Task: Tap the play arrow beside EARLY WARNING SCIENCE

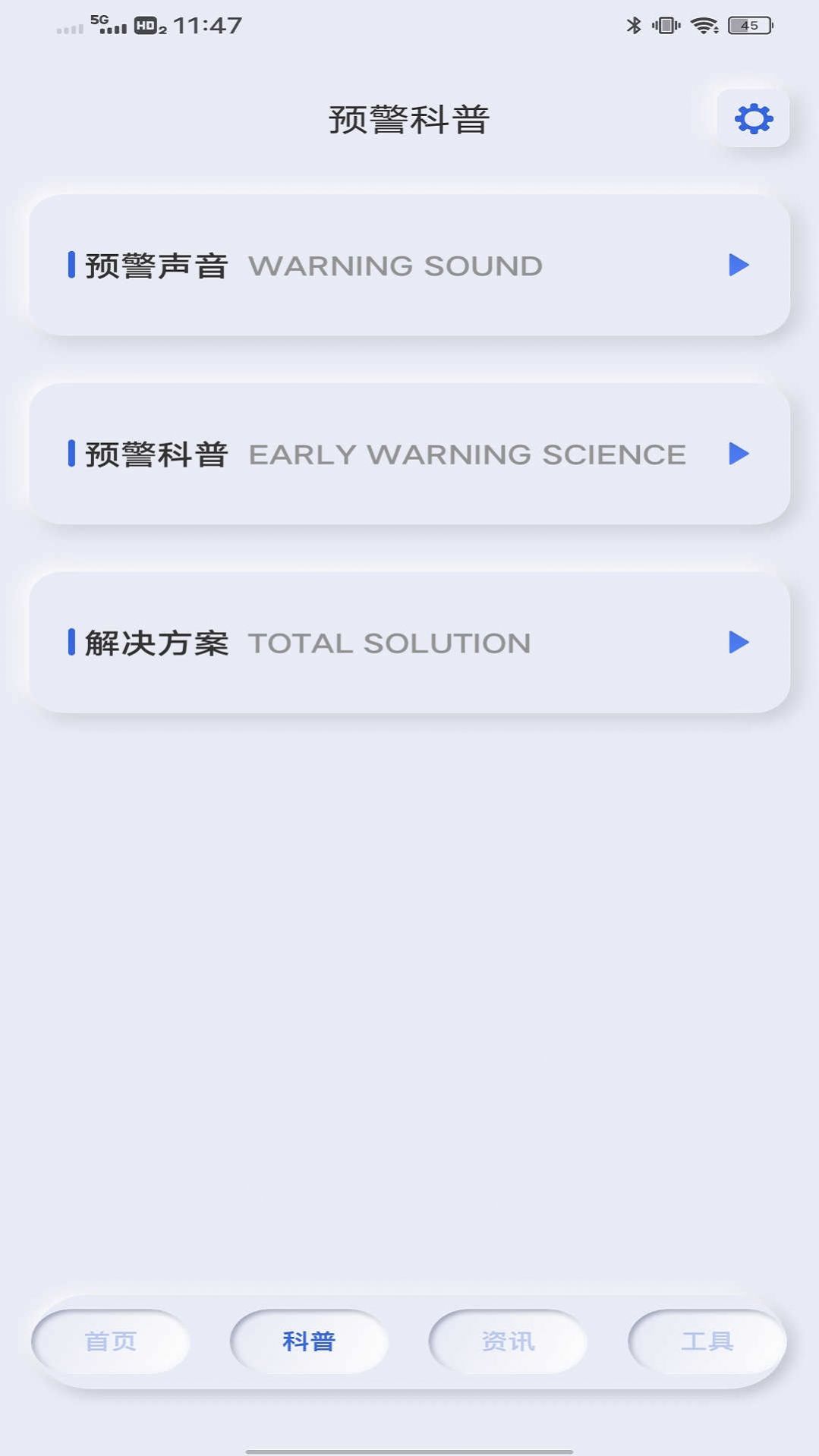Action: tap(737, 453)
